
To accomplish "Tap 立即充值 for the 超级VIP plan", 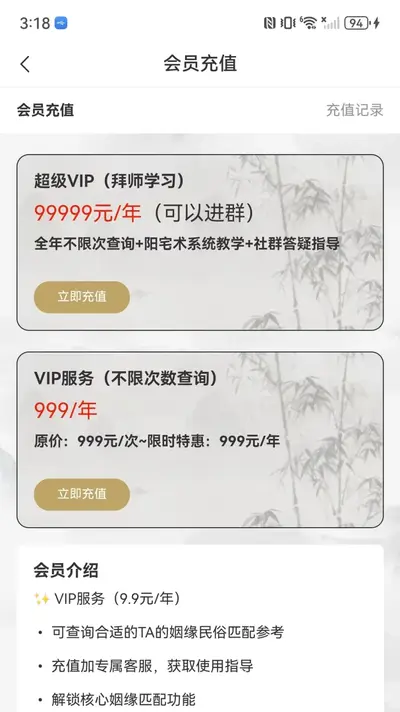I will pos(82,297).
